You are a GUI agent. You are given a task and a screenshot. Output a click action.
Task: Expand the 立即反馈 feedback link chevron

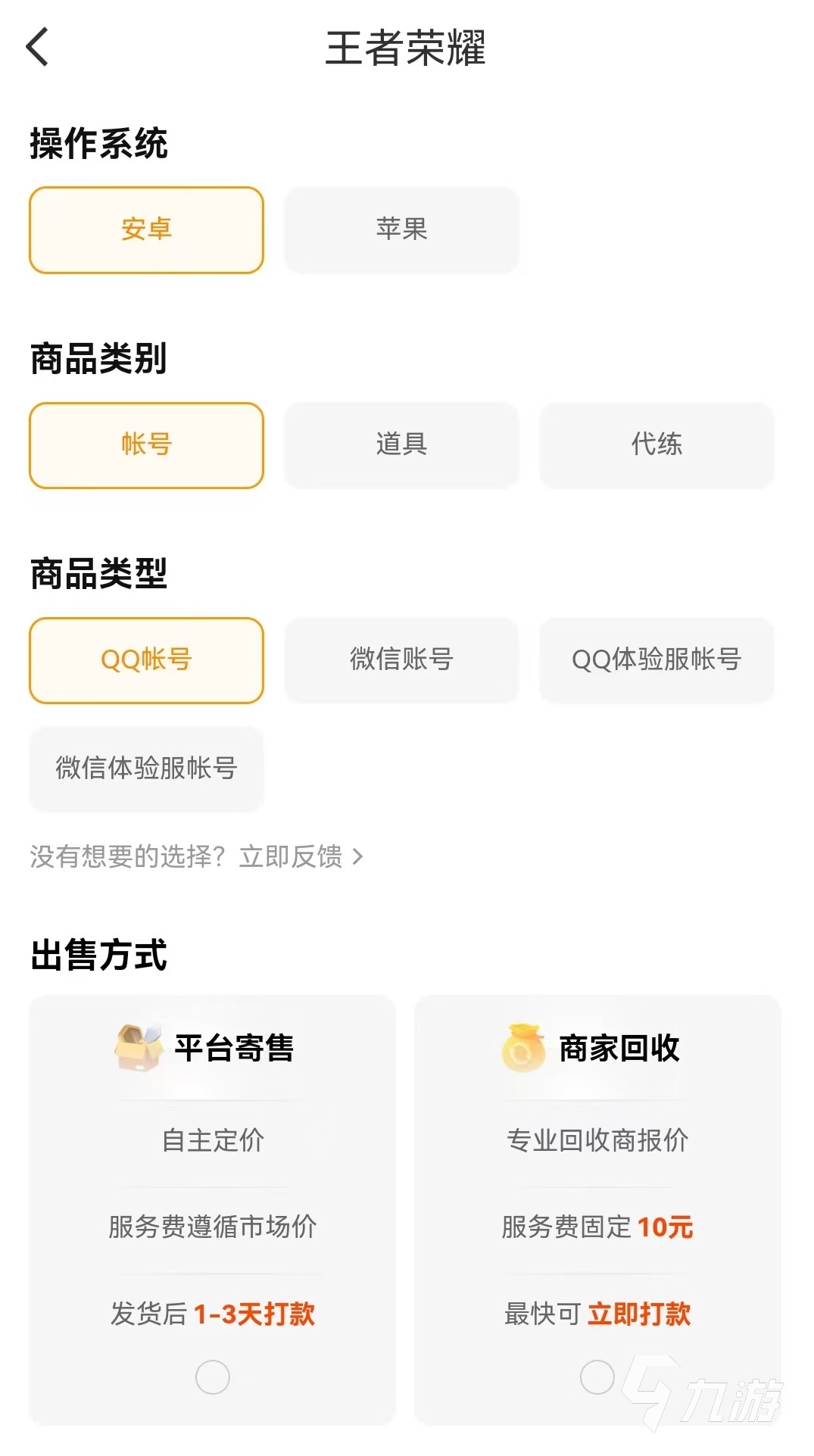pos(358,856)
